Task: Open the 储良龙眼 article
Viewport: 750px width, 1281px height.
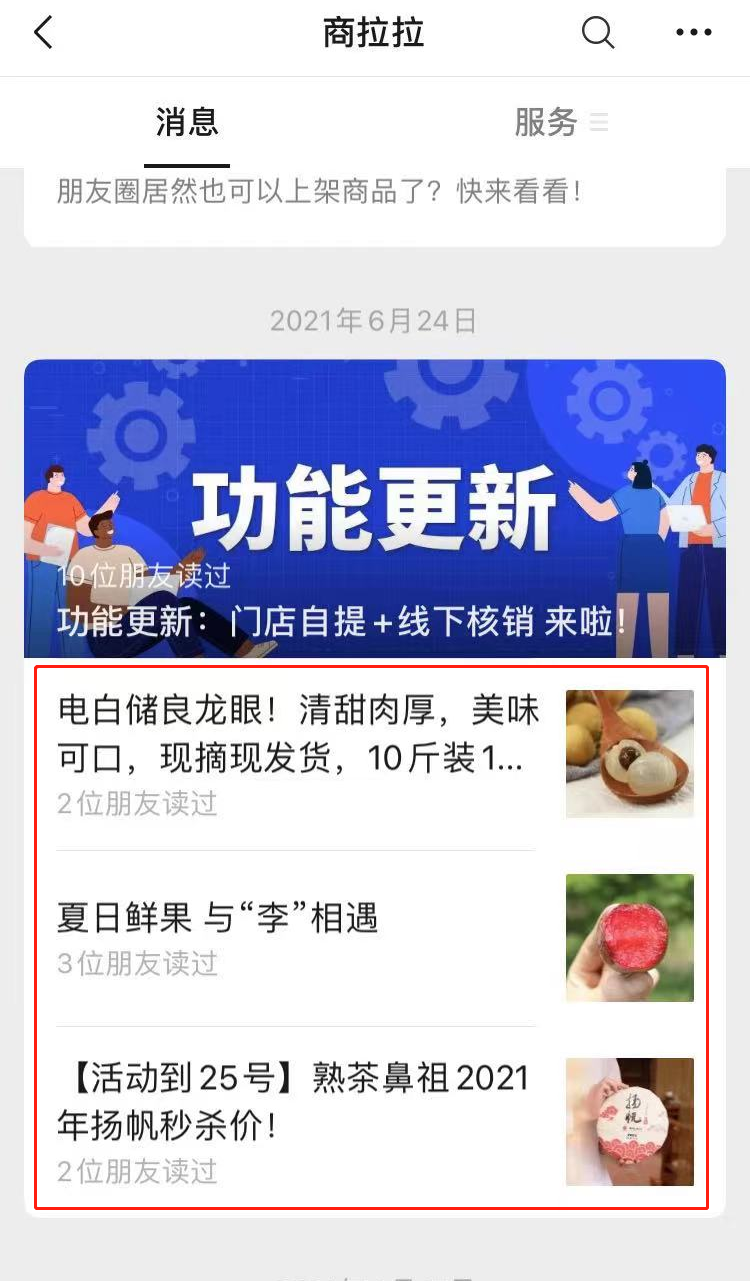Action: click(375, 754)
